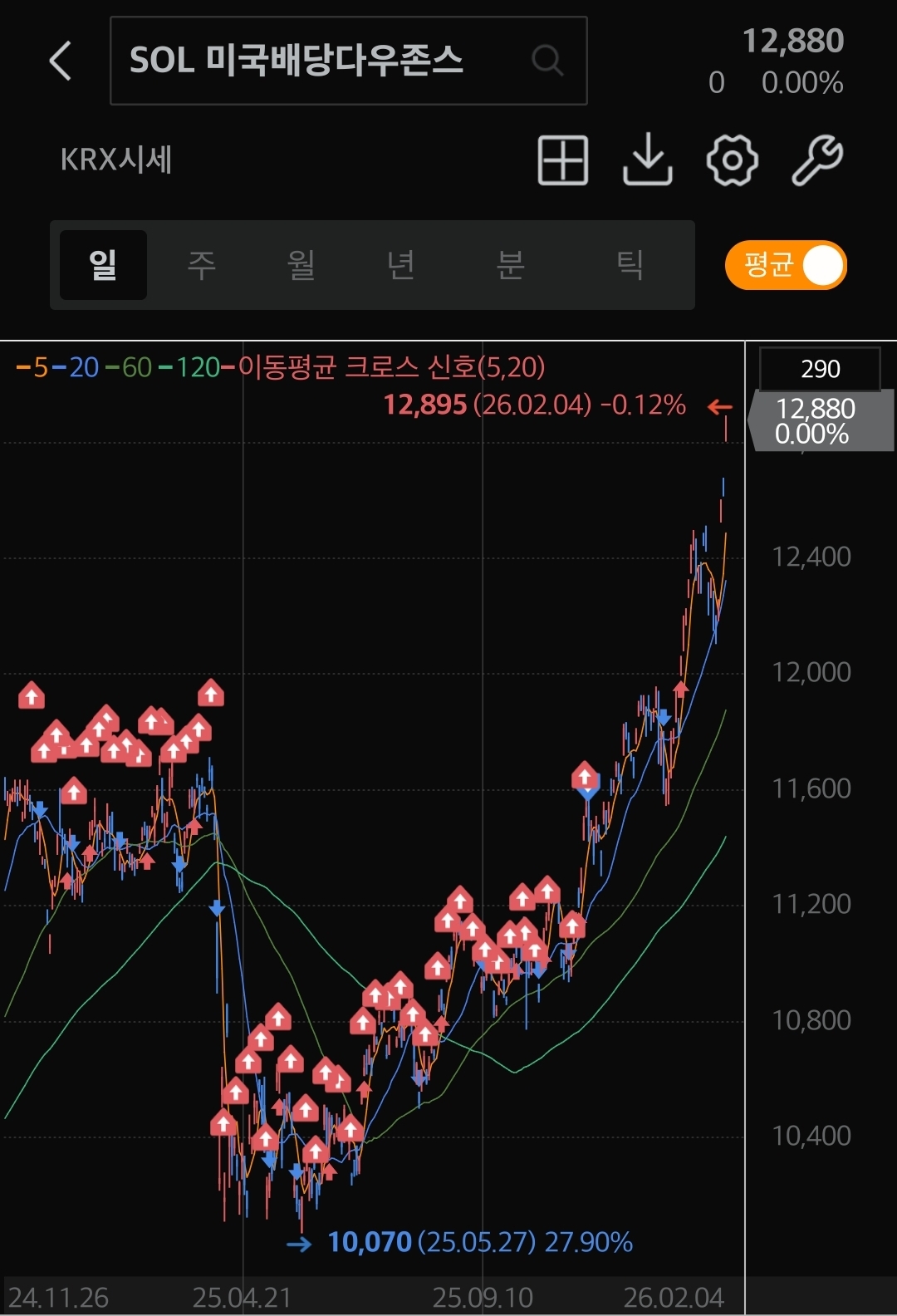Screen dimensions: 897x1316
Task: Switch to the 년 (yearly) tab
Action: pyautogui.click(x=400, y=265)
